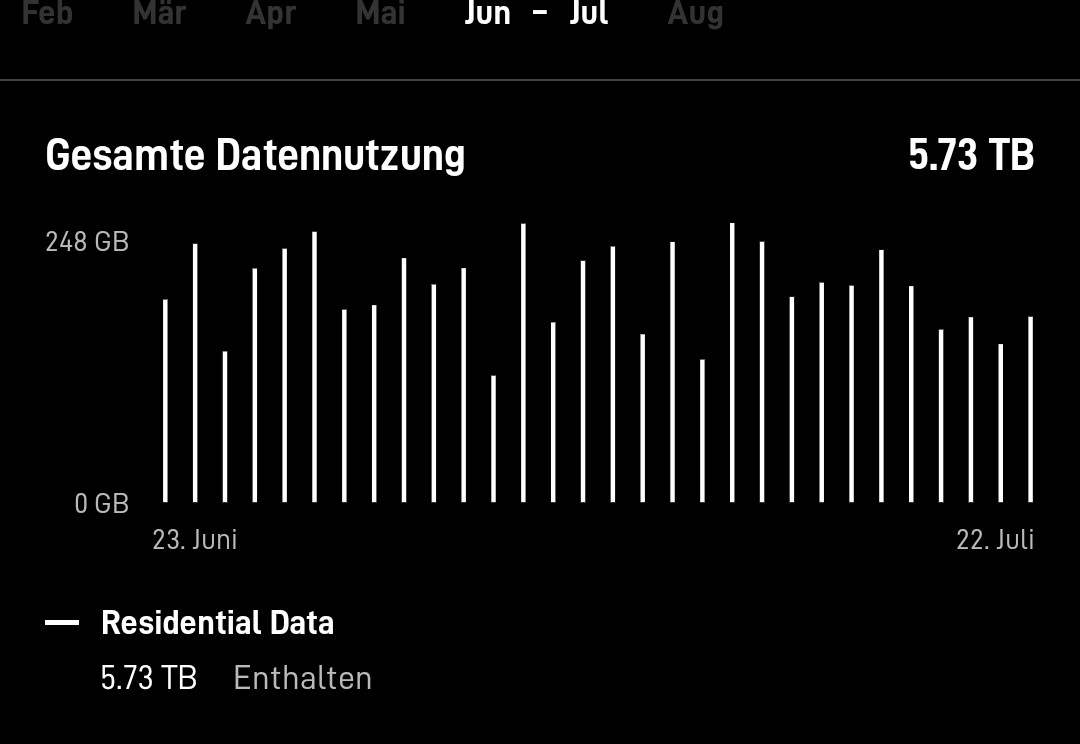Image resolution: width=1080 pixels, height=744 pixels.
Task: Switch to the Aug month tab
Action: [x=695, y=12]
